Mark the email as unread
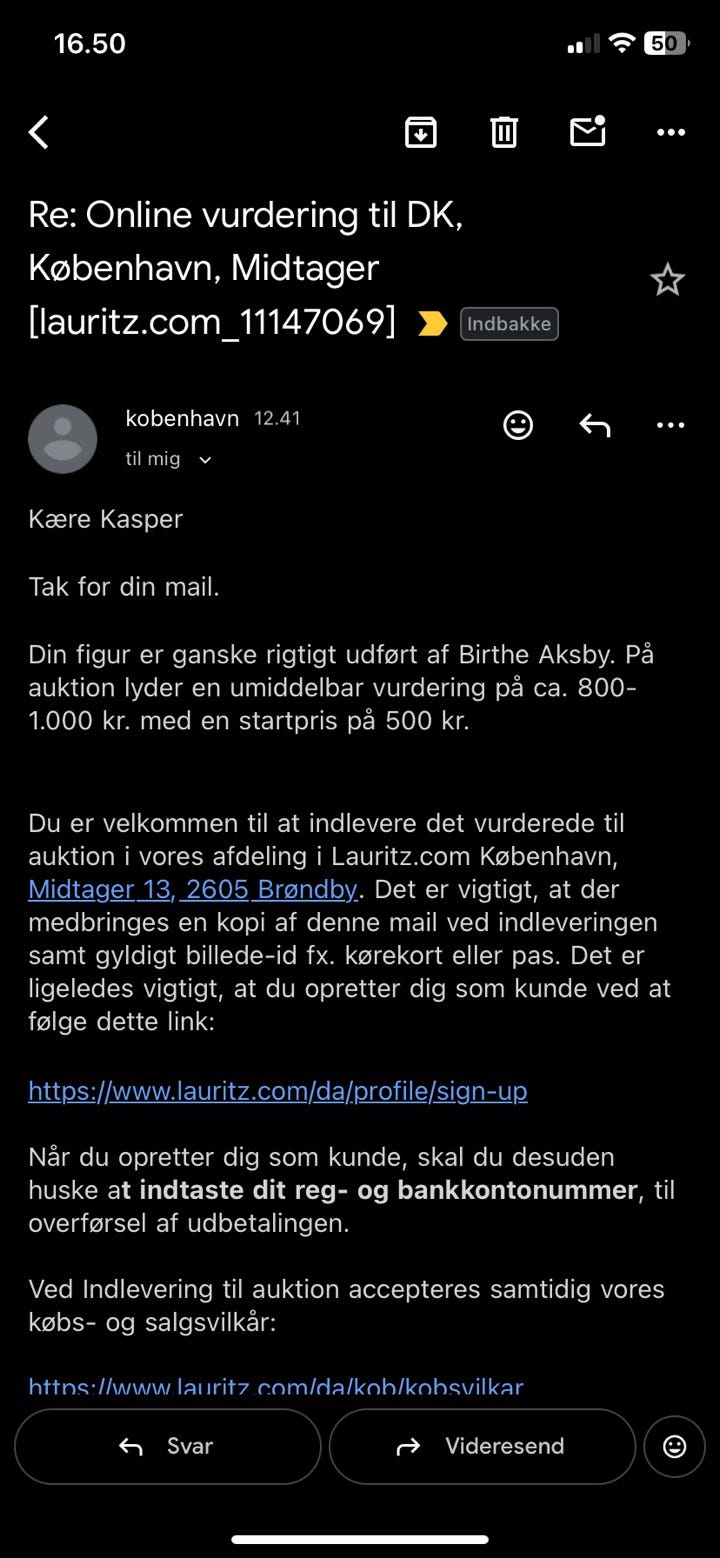 (x=587, y=131)
